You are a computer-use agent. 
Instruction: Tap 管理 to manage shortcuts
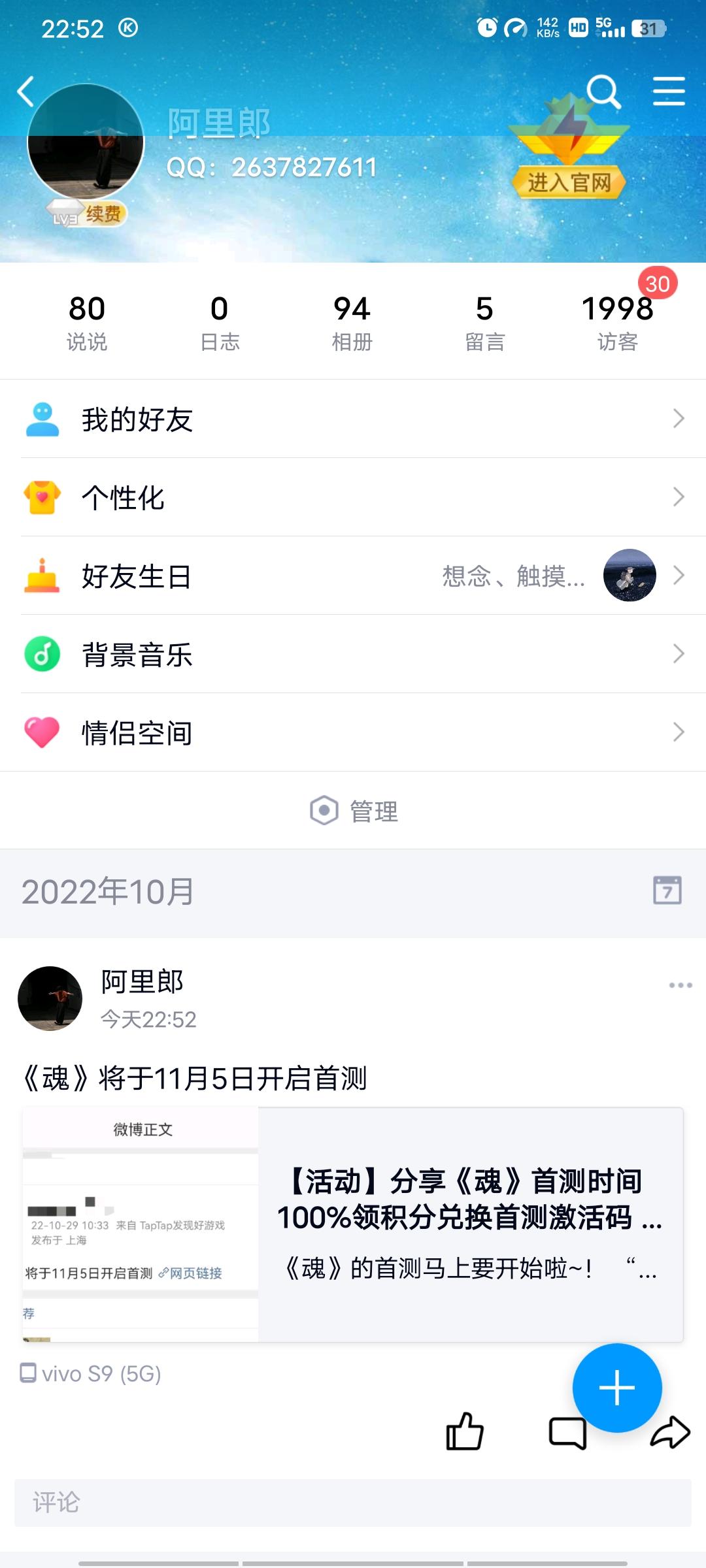pos(354,811)
